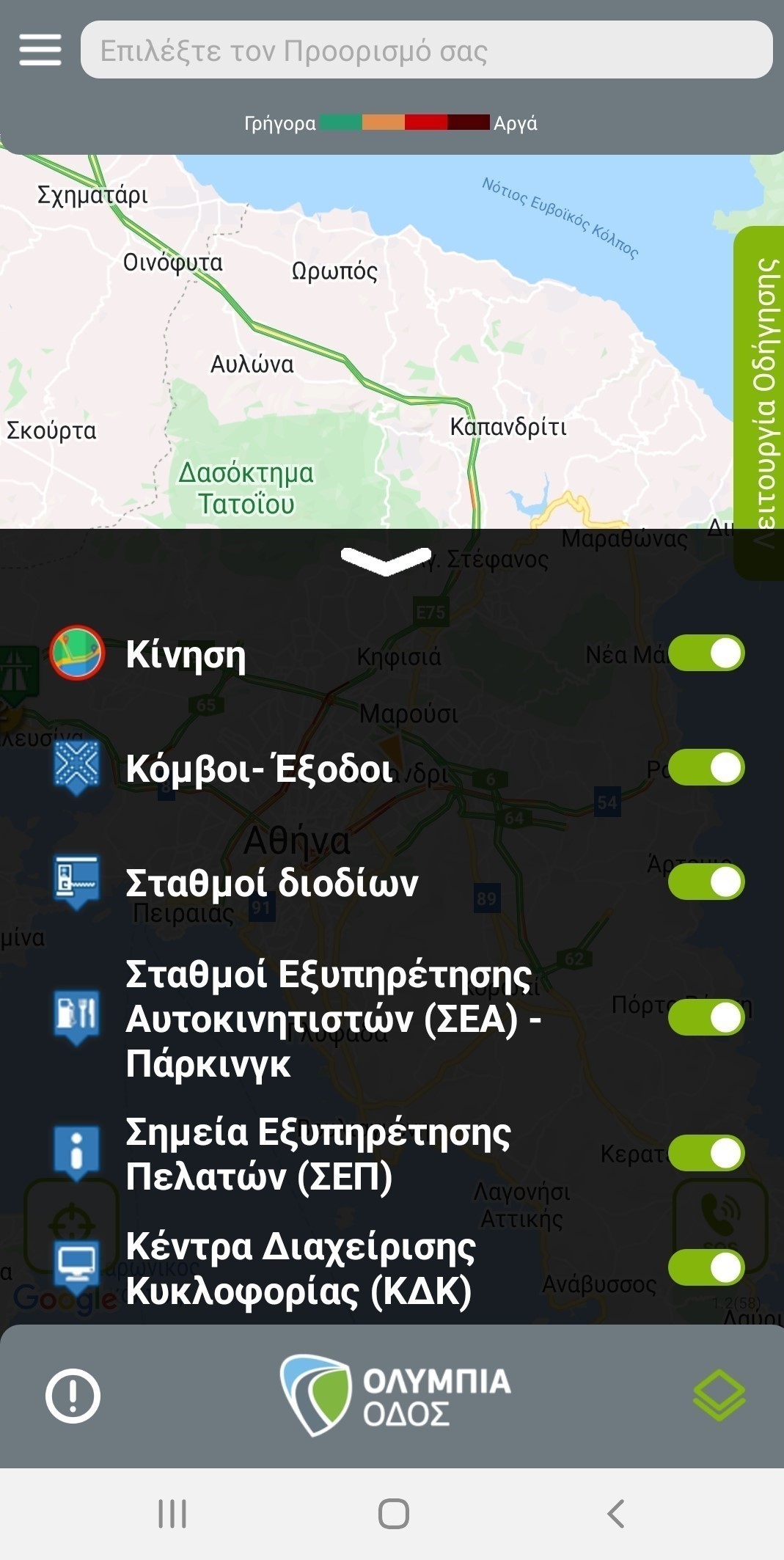The image size is (784, 1560).
Task: Open the hamburger menu
Action: pyautogui.click(x=40, y=51)
